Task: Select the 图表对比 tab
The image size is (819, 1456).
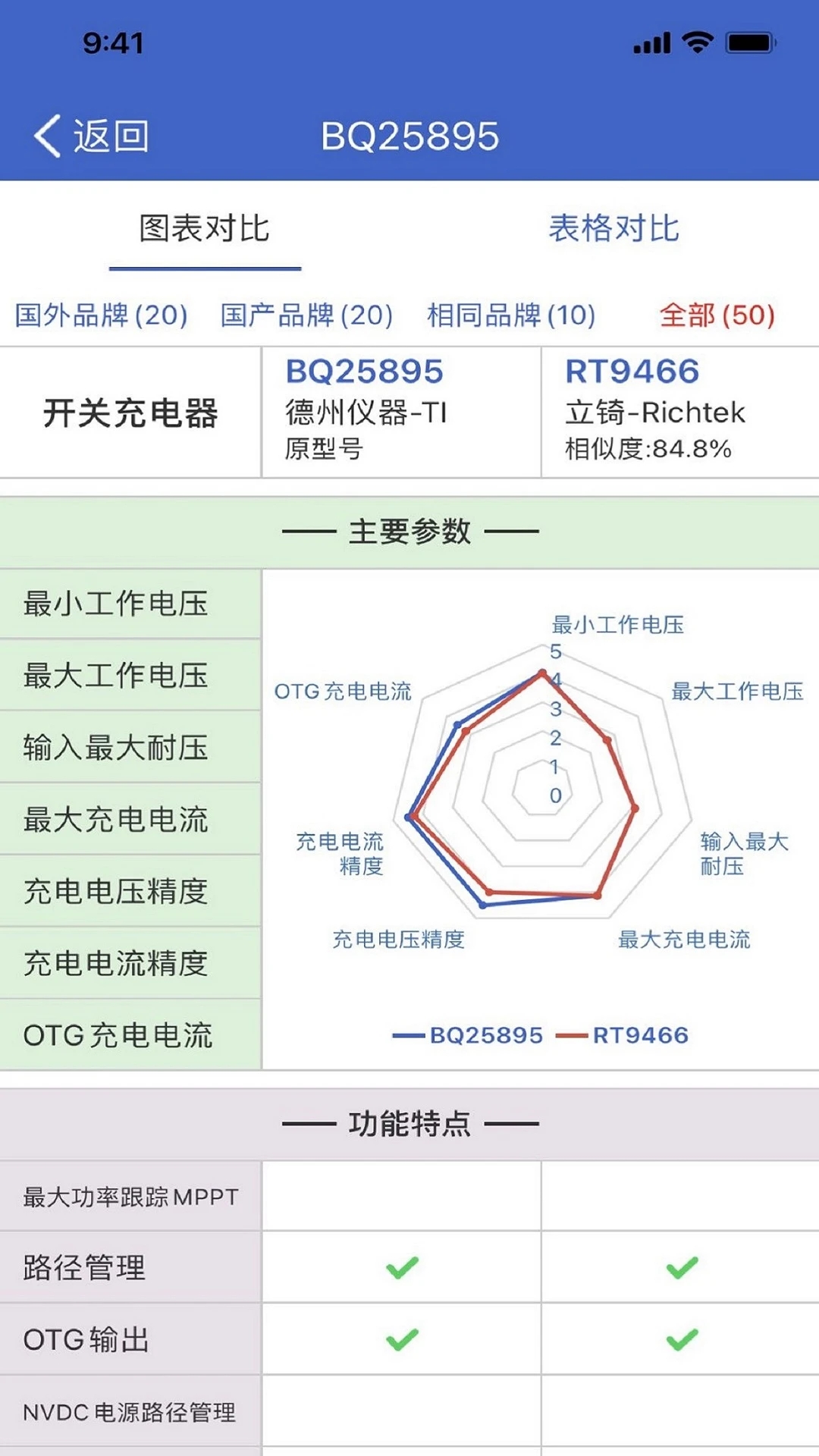Action: 205,228
